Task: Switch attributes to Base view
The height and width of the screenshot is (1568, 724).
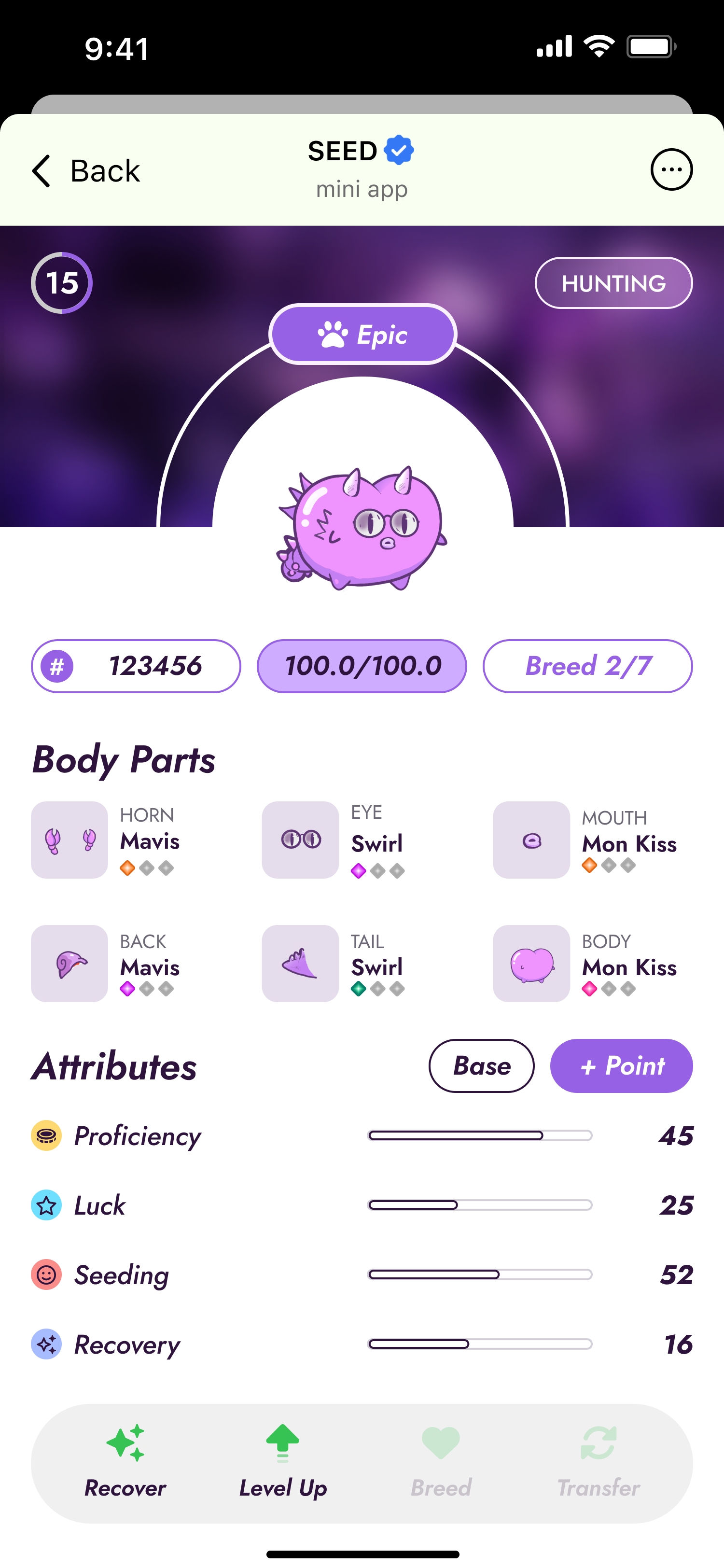Action: tap(481, 1066)
